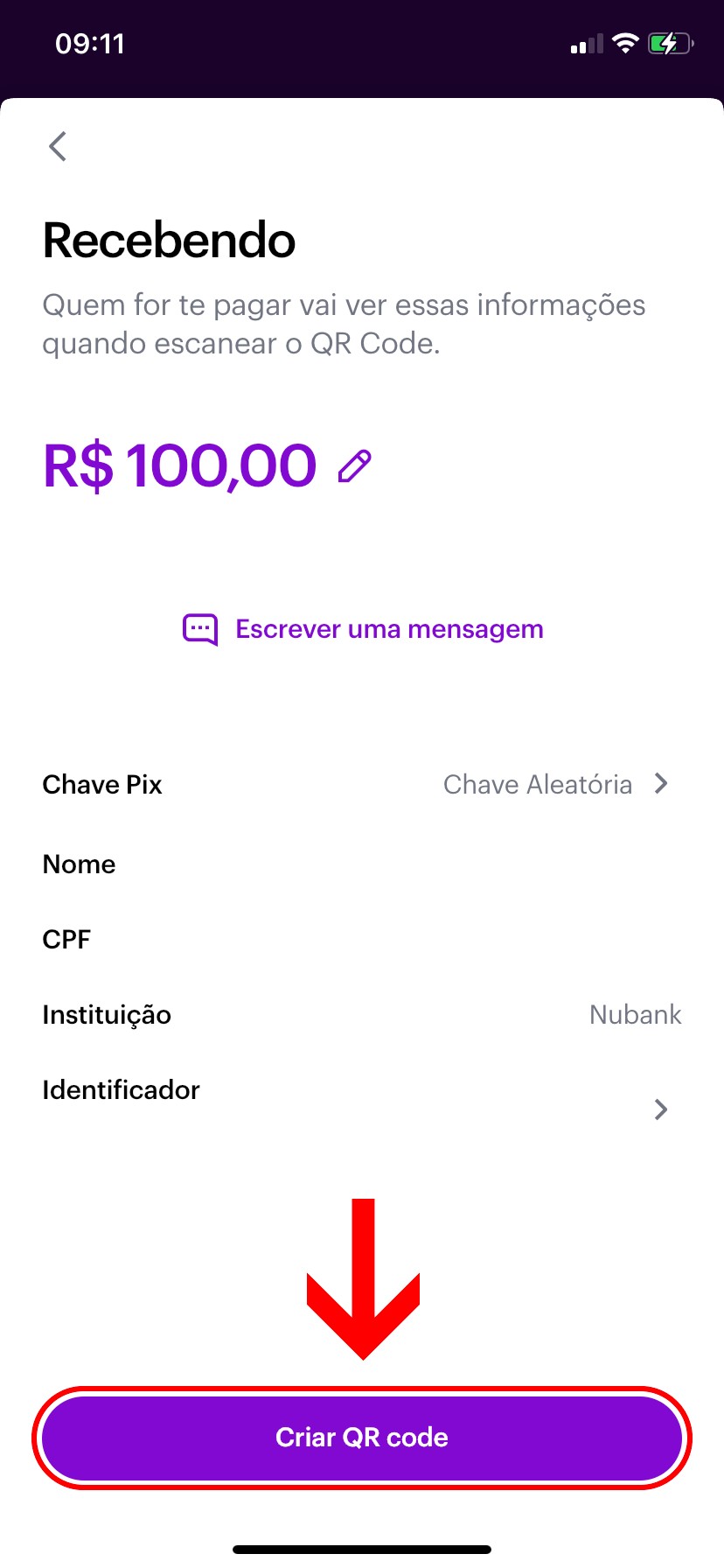Tap Criar QR code button
This screenshot has height=1568, width=724.
tap(362, 1438)
